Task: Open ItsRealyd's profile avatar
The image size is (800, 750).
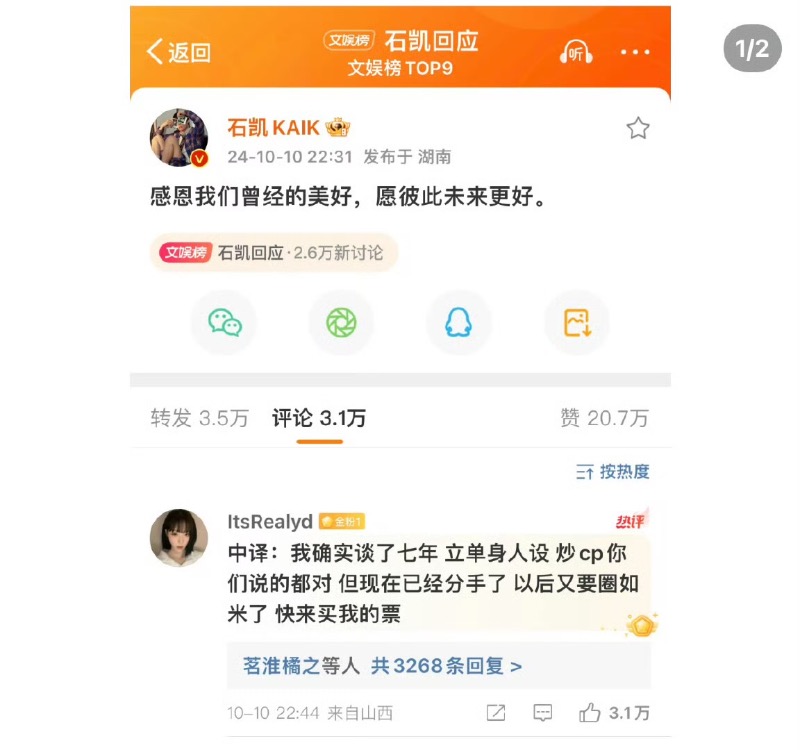Action: coord(179,538)
